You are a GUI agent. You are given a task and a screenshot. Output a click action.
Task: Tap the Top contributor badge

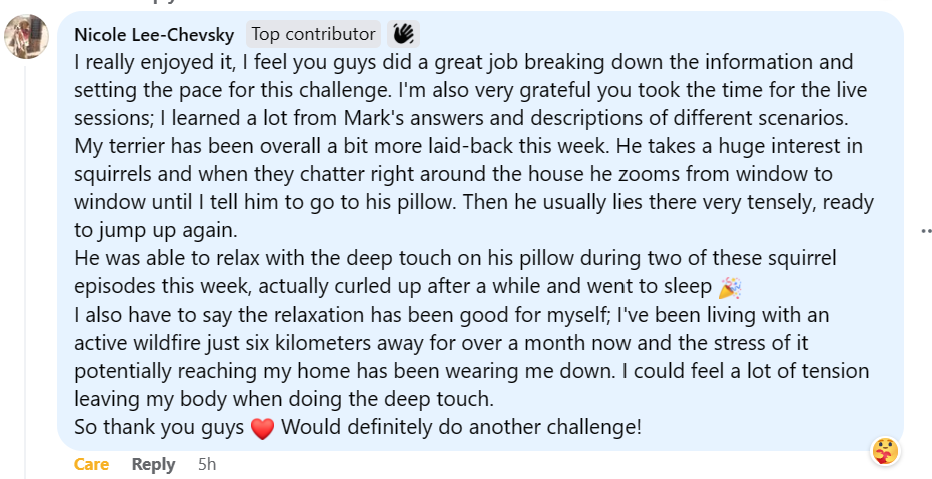(313, 34)
